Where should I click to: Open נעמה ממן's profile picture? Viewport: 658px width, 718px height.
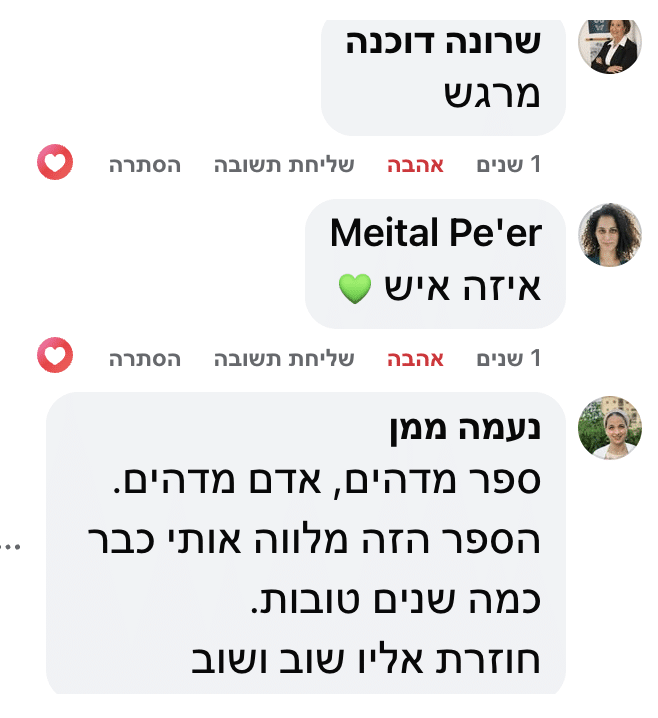611,428
